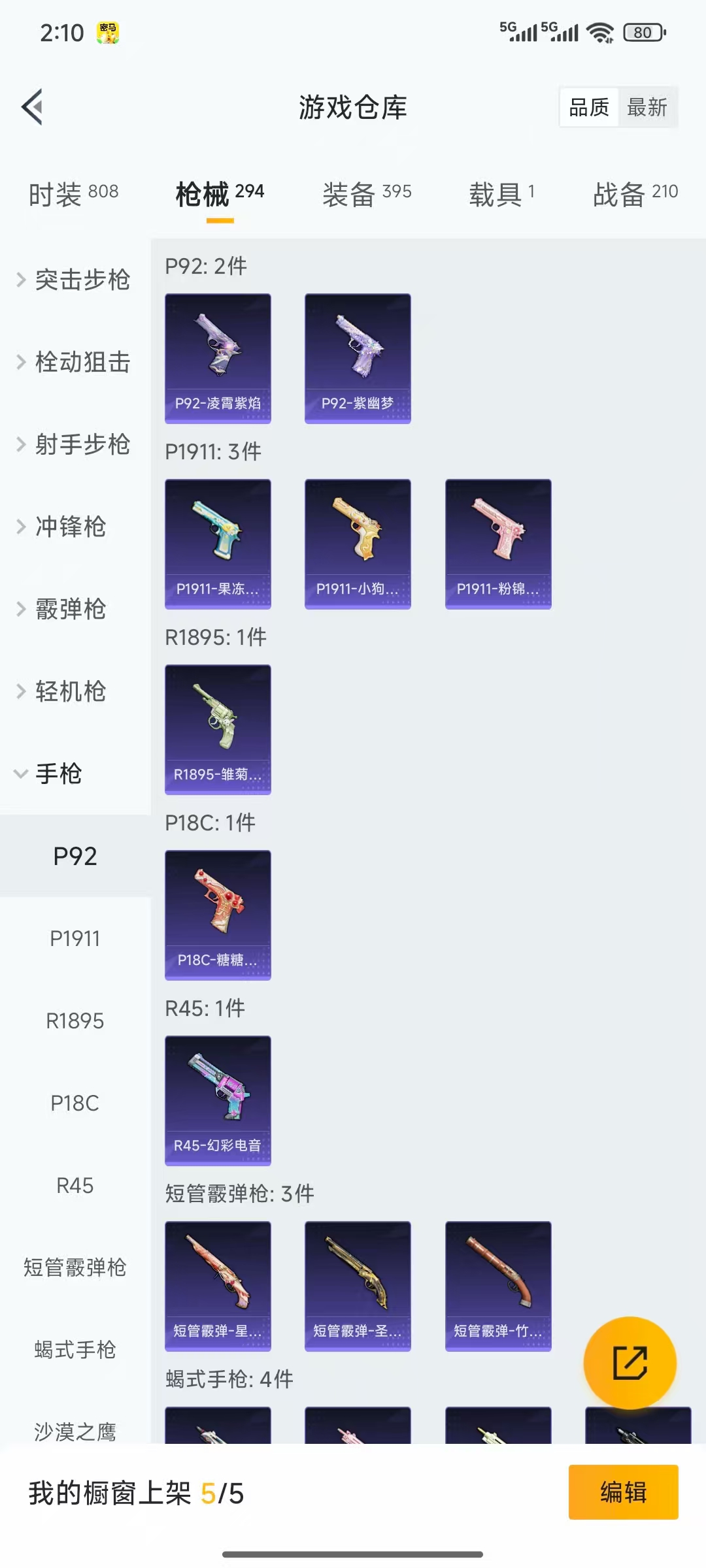Expand the 突击步枪 category
The image size is (706, 1568).
(x=75, y=280)
